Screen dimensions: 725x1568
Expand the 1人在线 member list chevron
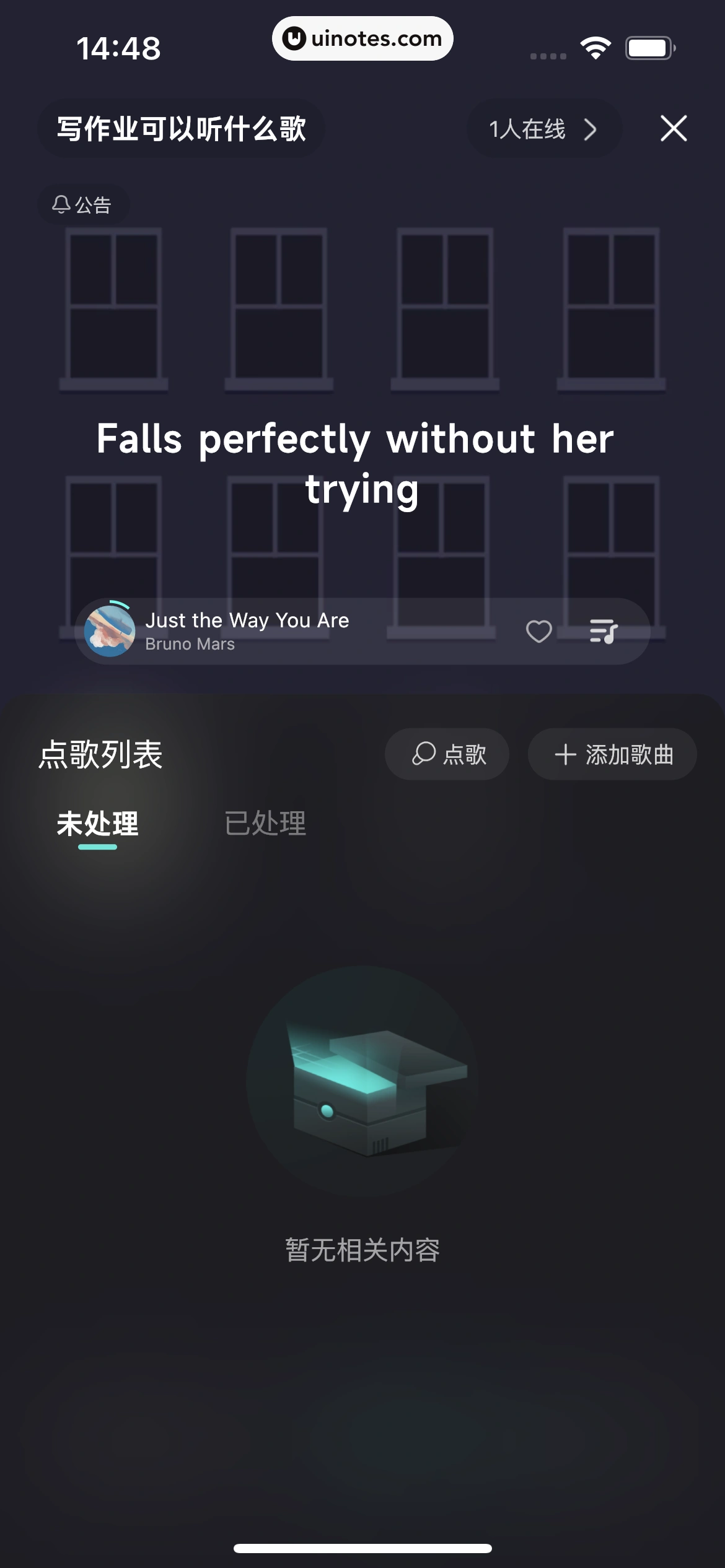tap(591, 129)
